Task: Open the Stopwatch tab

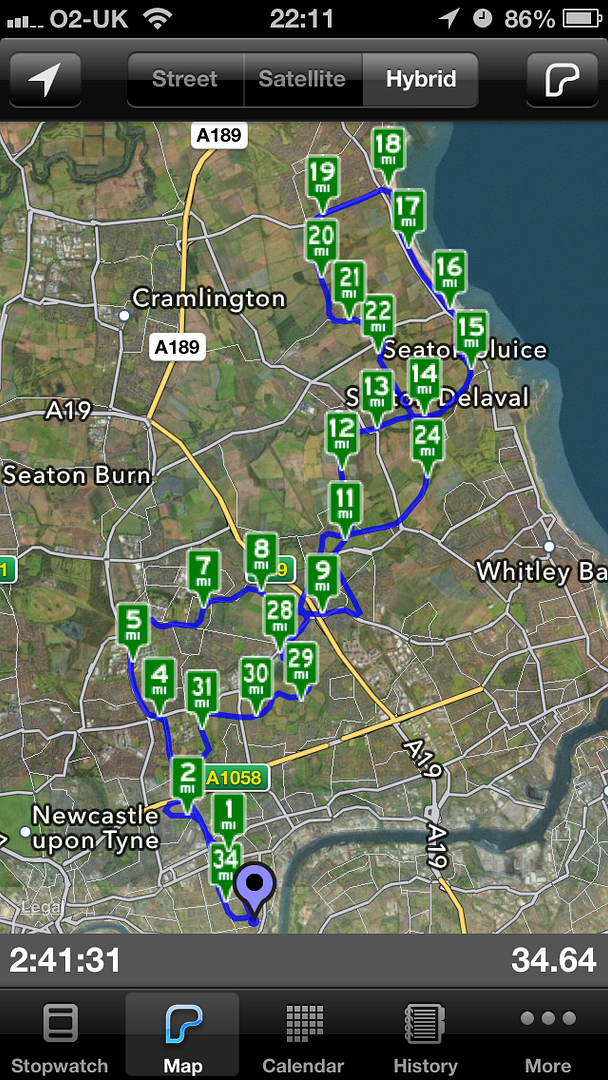Action: (x=59, y=1037)
